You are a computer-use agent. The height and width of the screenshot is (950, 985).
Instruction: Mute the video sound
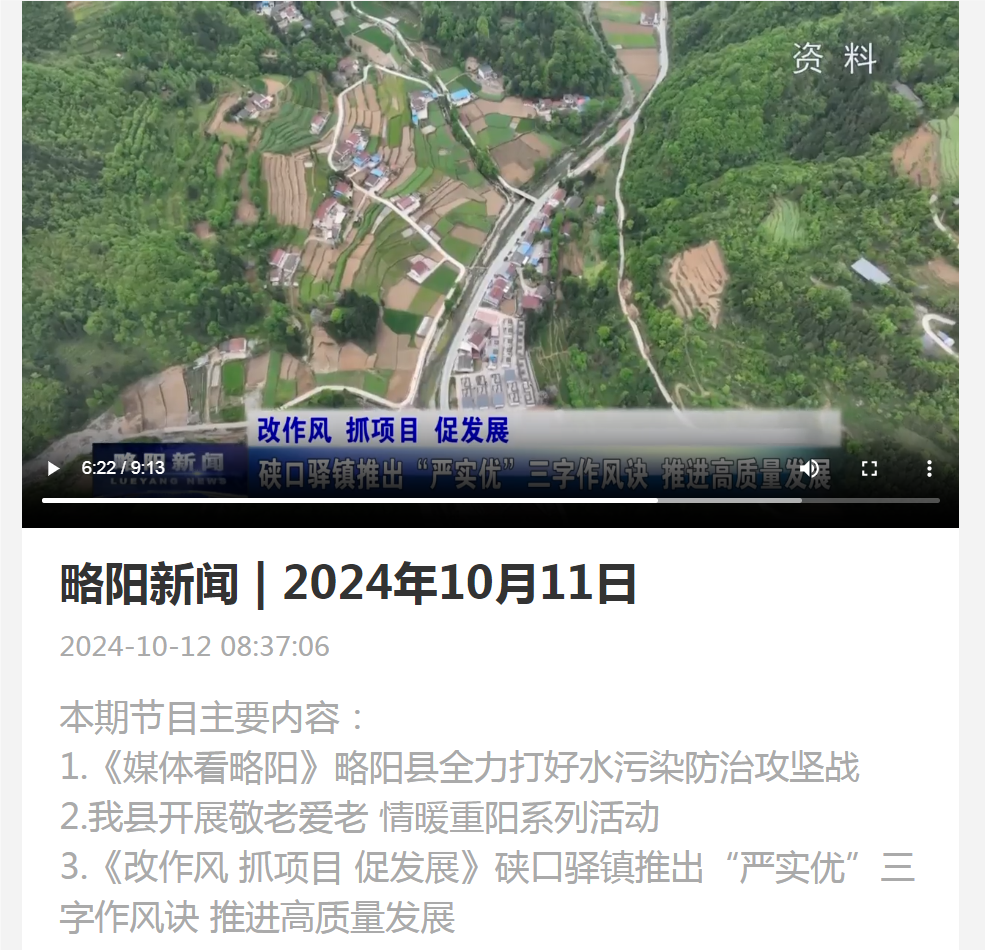810,468
